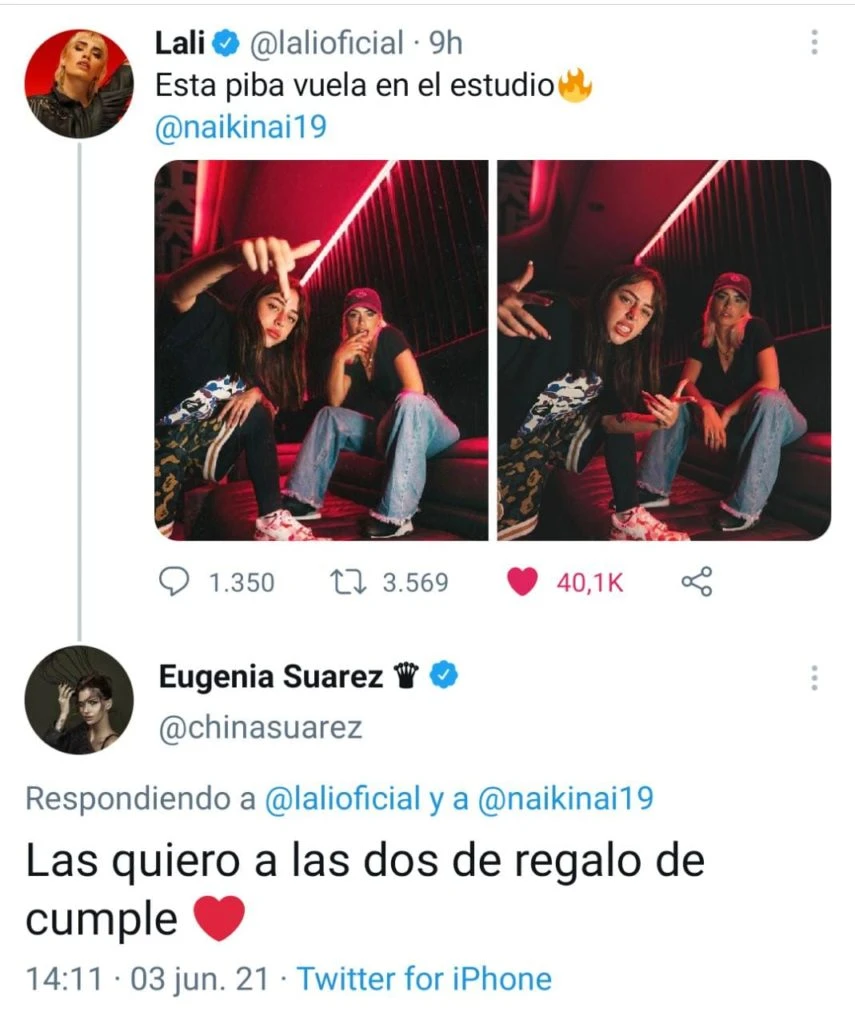Image resolution: width=855 pixels, height=1024 pixels.
Task: Open Lali's profile picture
Action: pyautogui.click(x=78, y=83)
